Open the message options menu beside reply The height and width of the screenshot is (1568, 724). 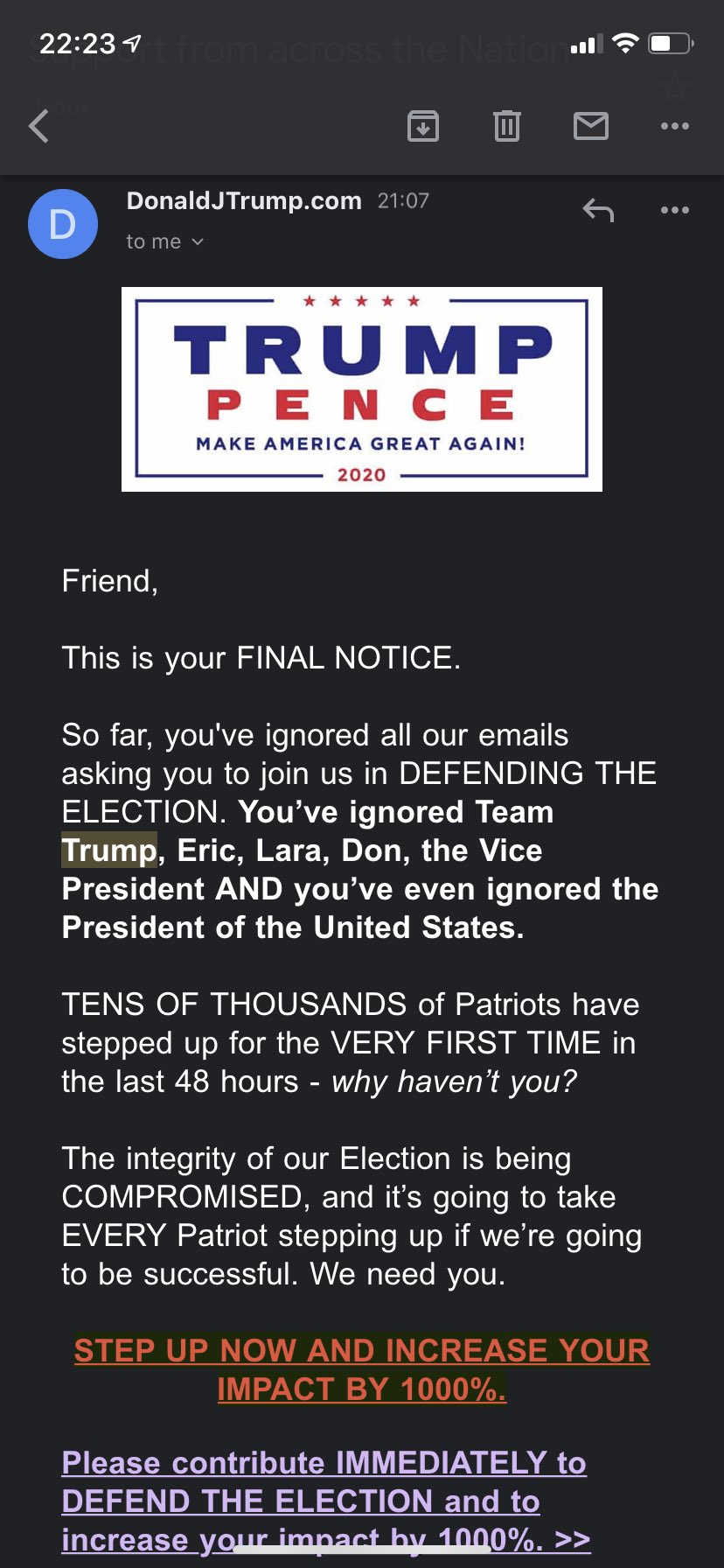pyautogui.click(x=675, y=210)
